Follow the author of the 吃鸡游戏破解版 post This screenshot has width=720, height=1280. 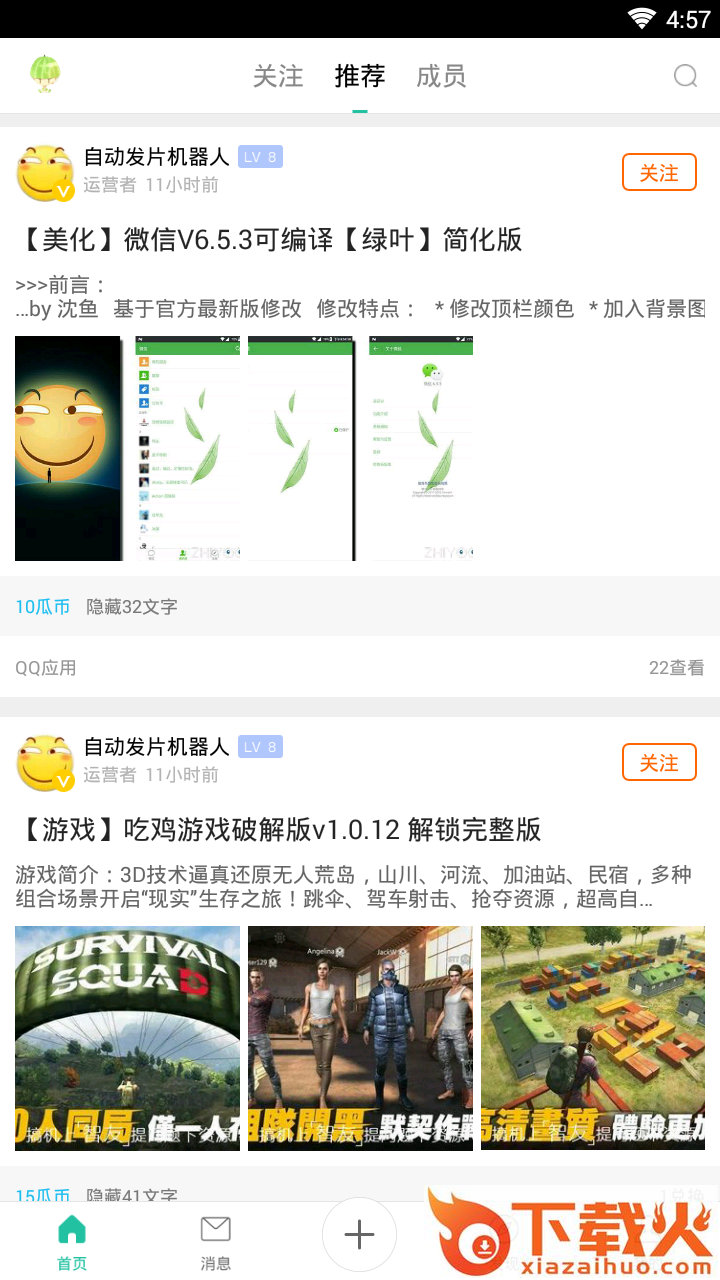(659, 763)
